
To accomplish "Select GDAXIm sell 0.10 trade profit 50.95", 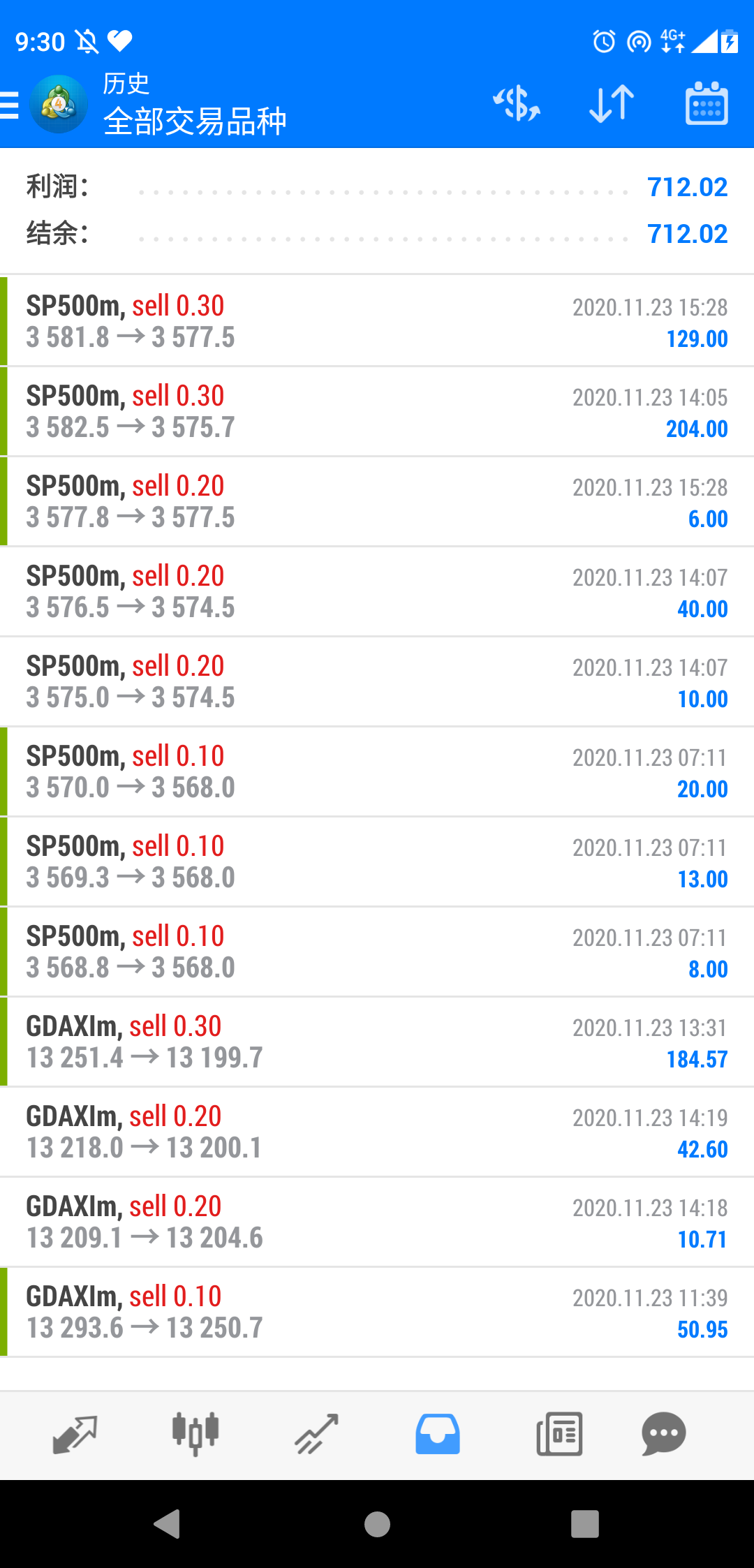I will pyautogui.click(x=377, y=1312).
